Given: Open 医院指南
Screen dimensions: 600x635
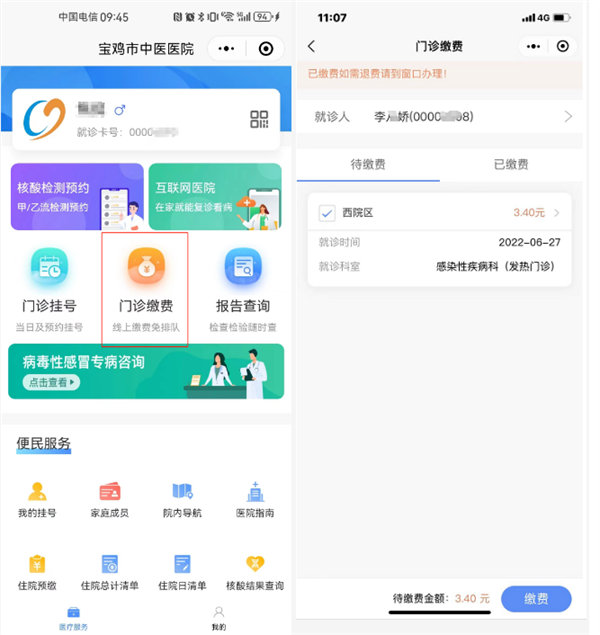Looking at the screenshot, I should pyautogui.click(x=254, y=499).
